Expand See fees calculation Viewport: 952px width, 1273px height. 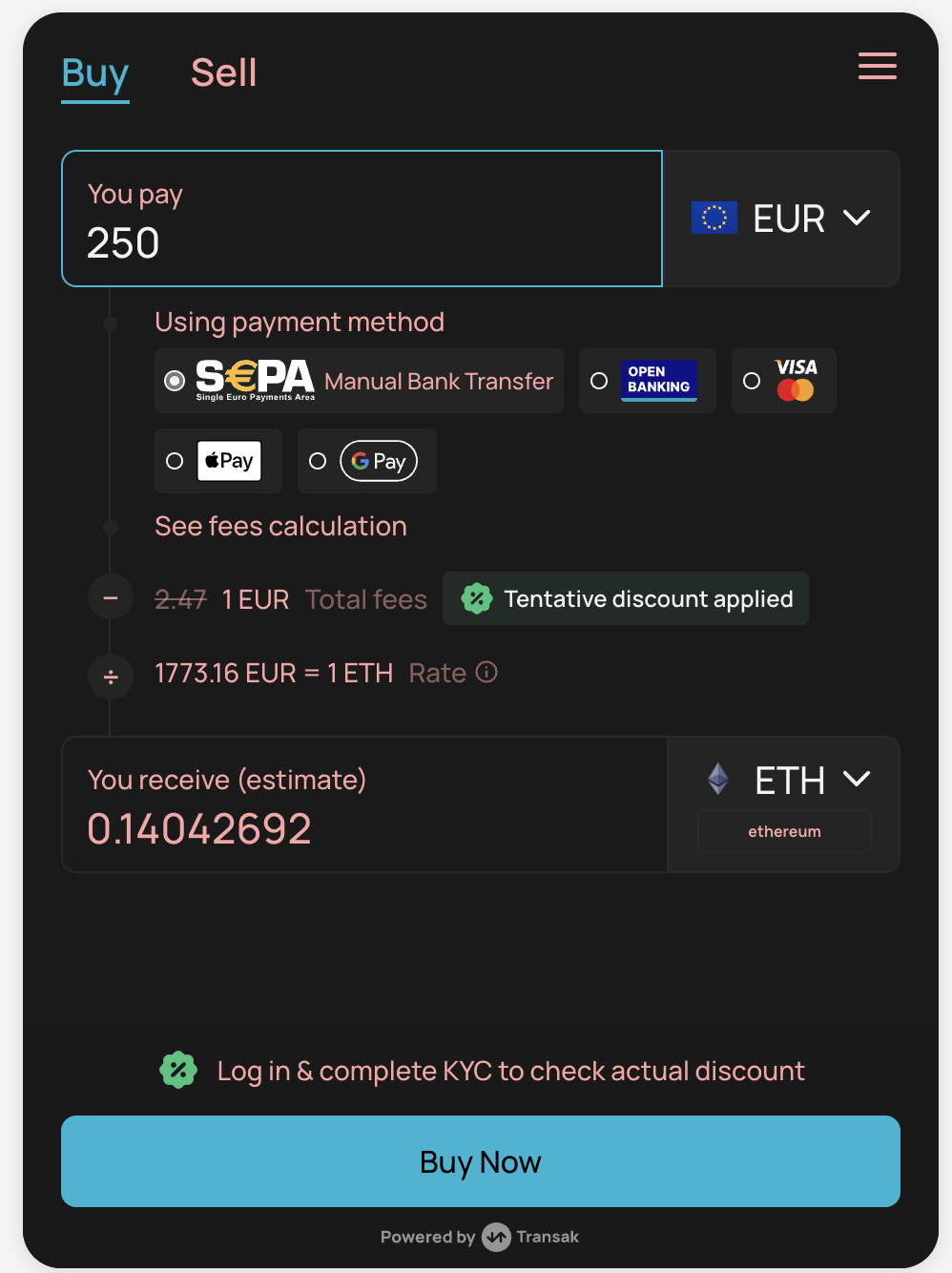coord(280,526)
